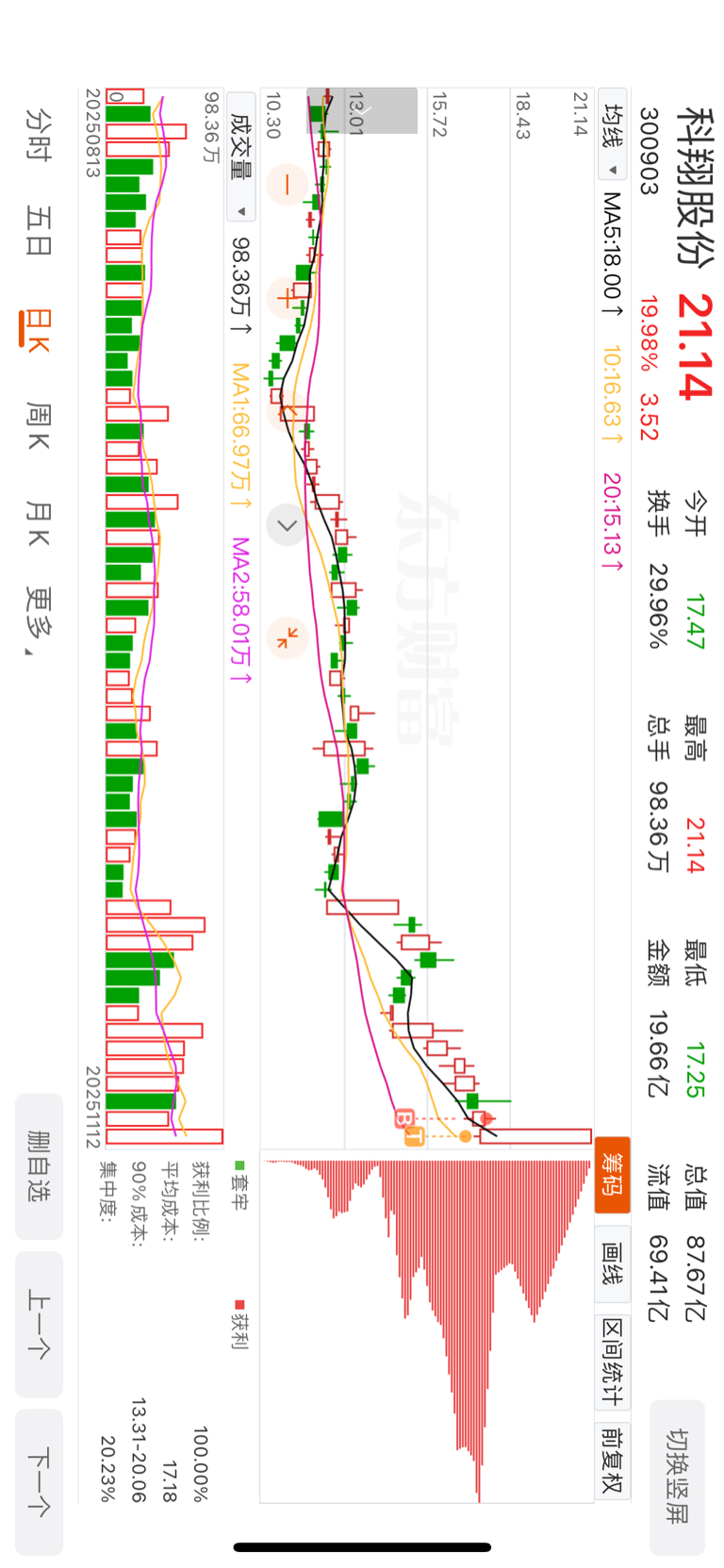The width and height of the screenshot is (724, 1568).
Task: Zoom in the K-line chart with plus
Action: 287,298
